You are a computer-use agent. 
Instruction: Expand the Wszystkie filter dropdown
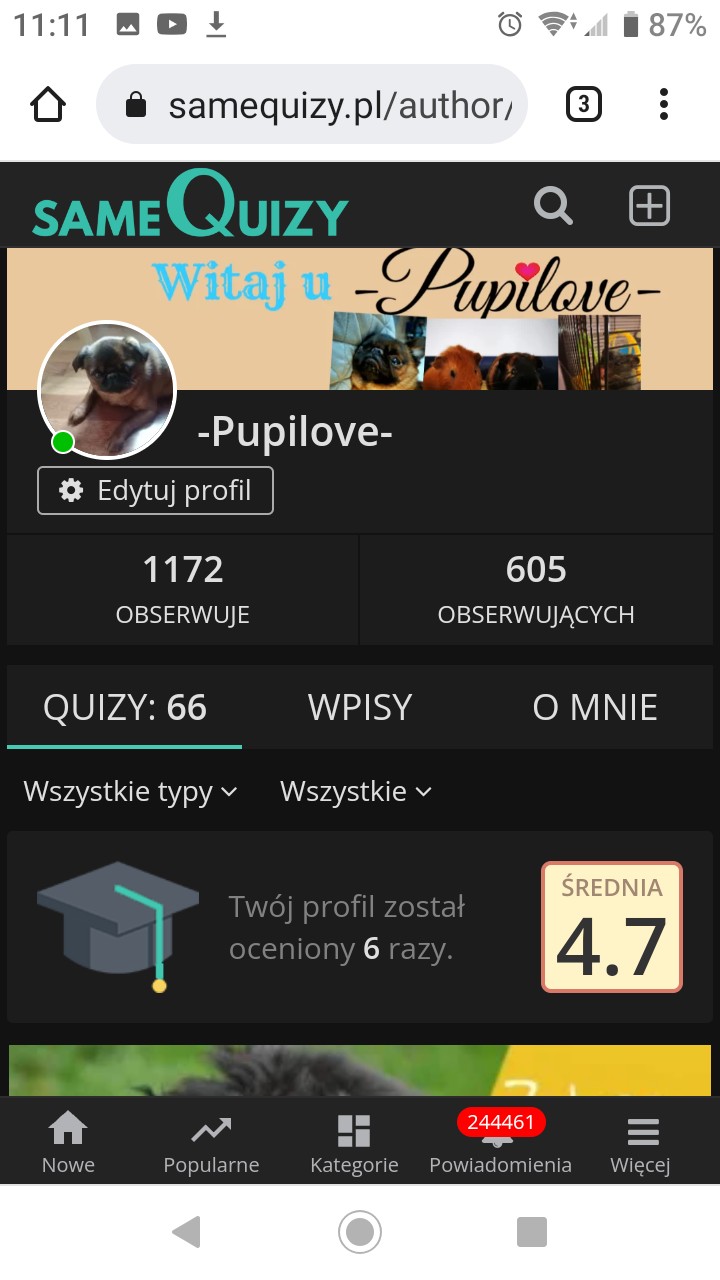356,792
